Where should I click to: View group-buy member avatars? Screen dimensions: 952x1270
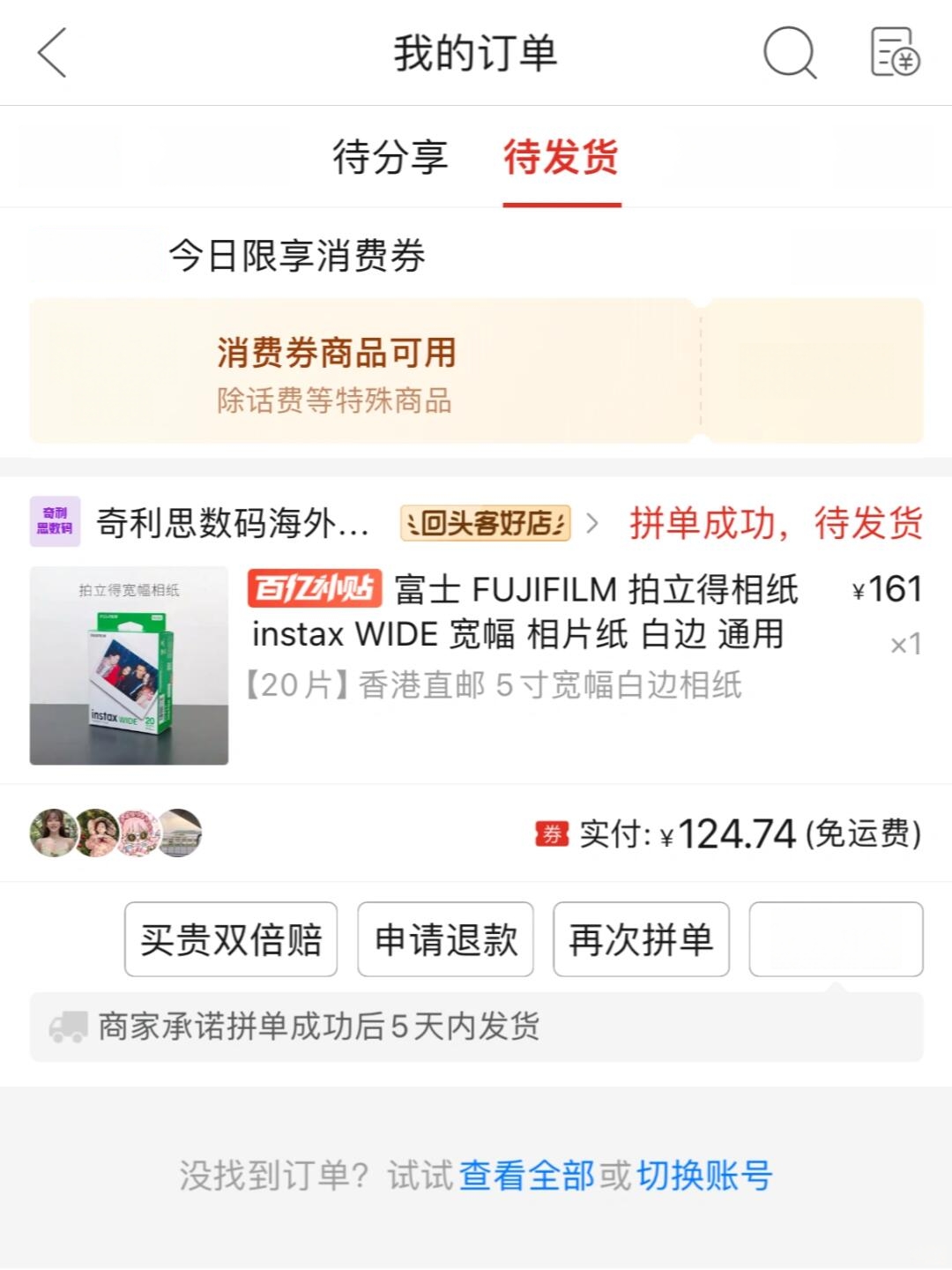116,833
